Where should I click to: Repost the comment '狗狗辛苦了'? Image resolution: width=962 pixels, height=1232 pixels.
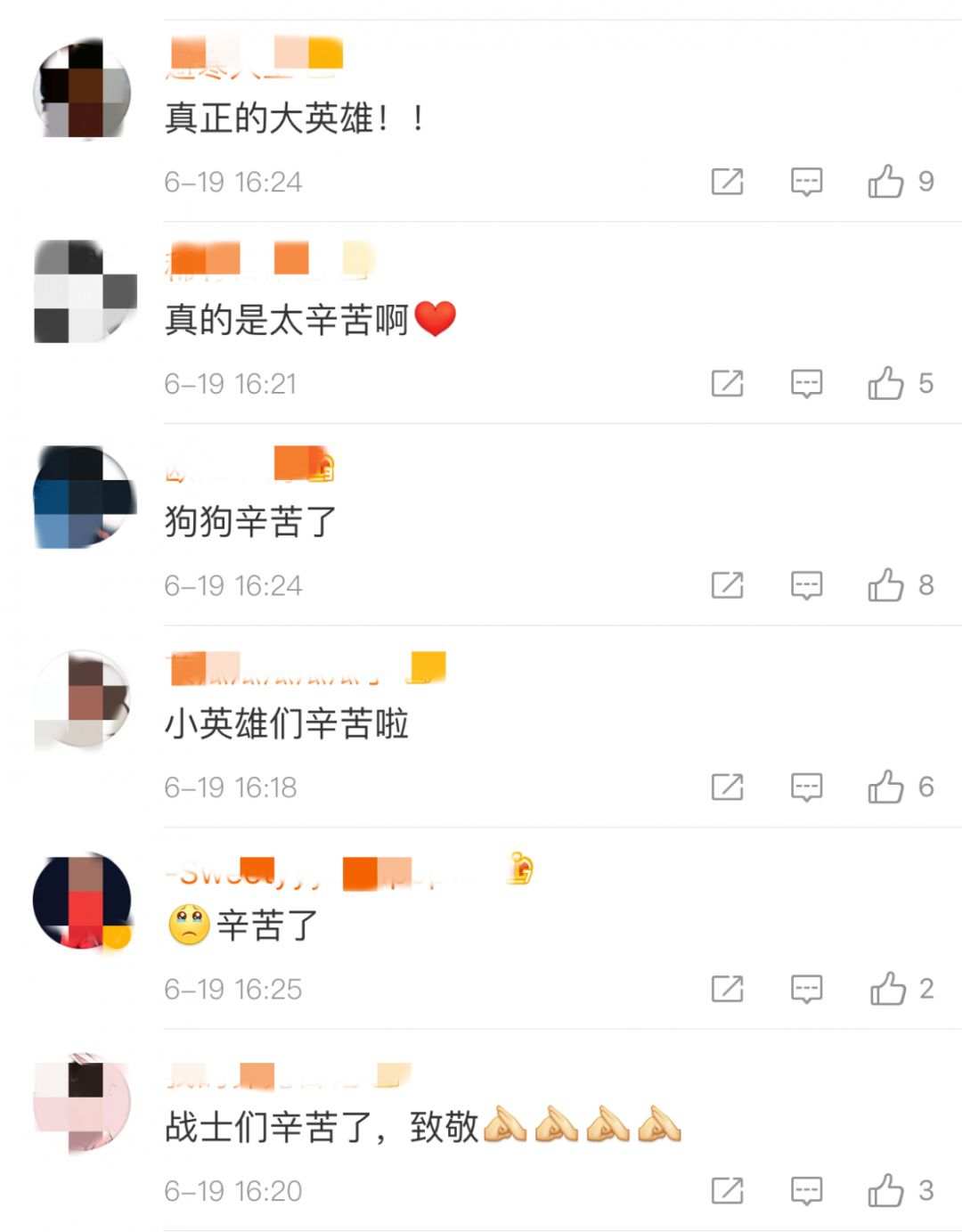(727, 585)
